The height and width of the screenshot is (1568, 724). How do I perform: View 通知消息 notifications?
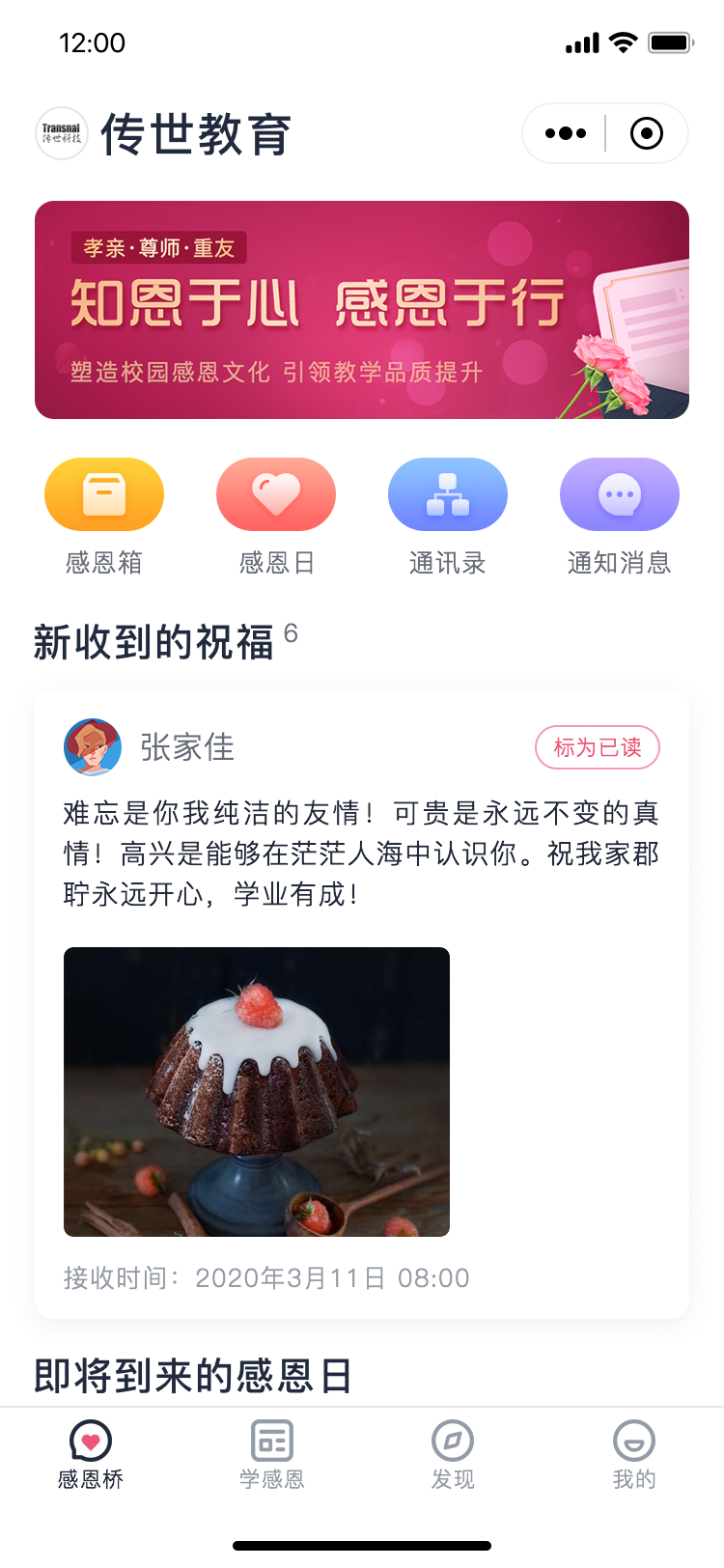(620, 494)
